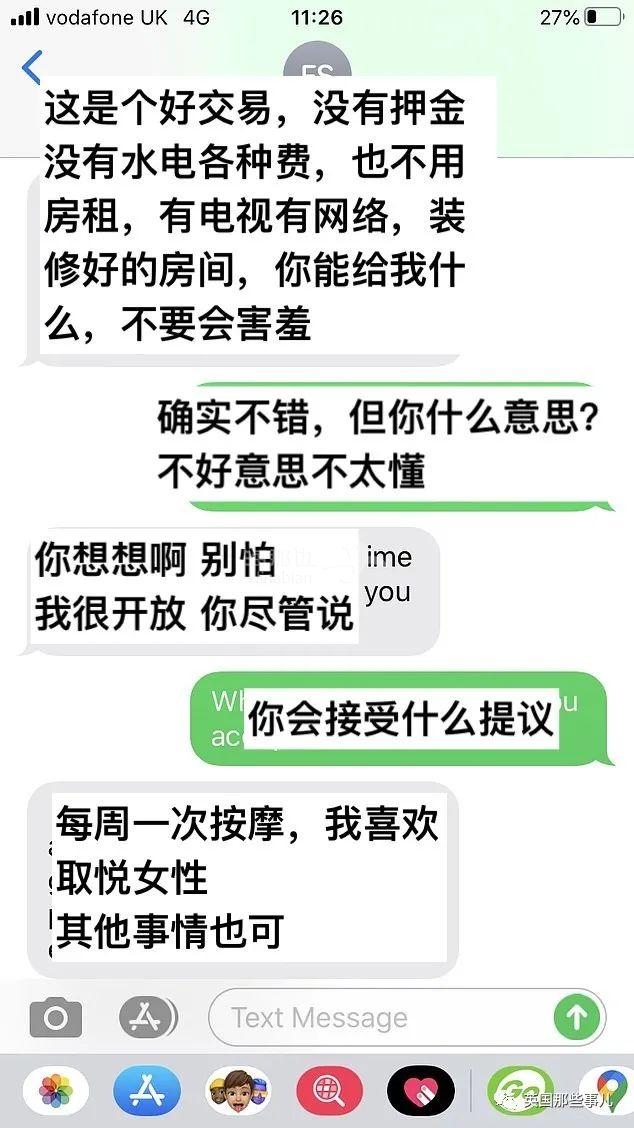Send the message with the green arrow
This screenshot has width=634, height=1128.
coord(577,1018)
